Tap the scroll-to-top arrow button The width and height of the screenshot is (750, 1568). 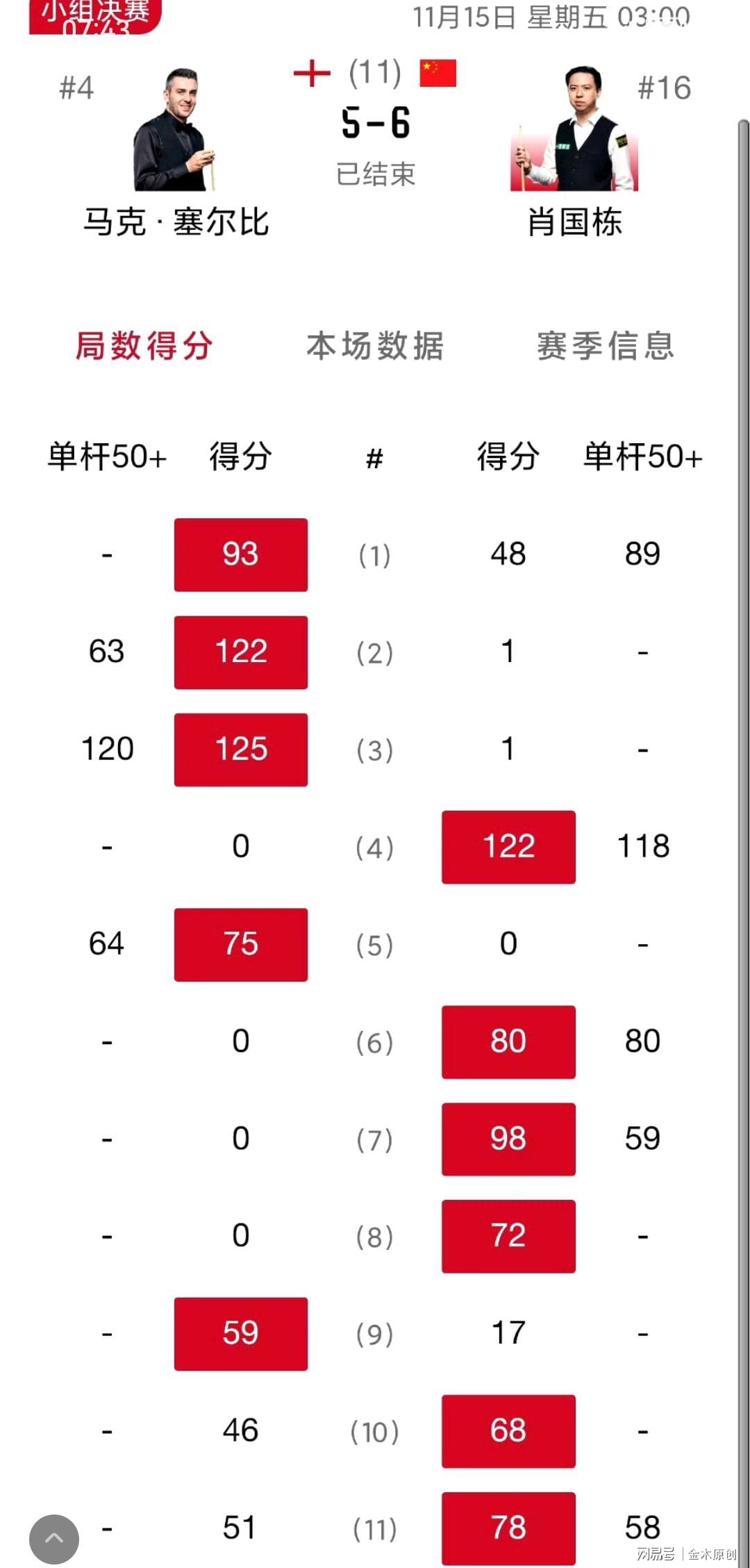coord(54,1539)
